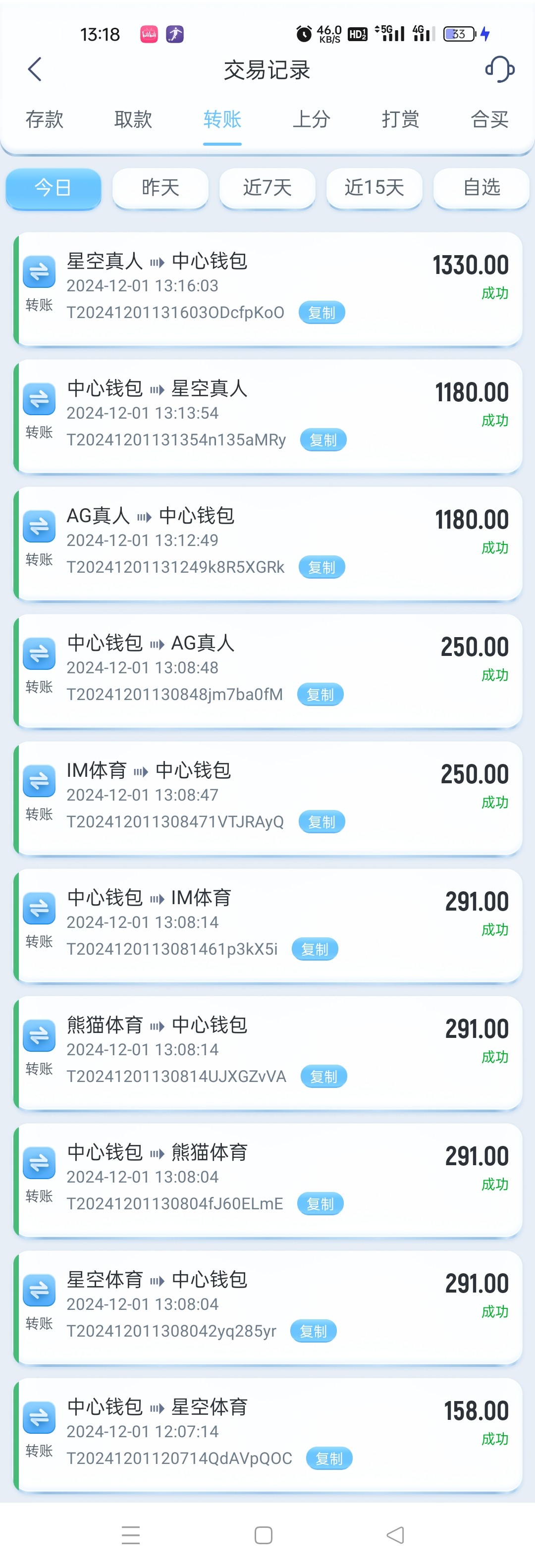Select the 上分 tab
Image resolution: width=535 pixels, height=1568 pixels.
point(312,119)
